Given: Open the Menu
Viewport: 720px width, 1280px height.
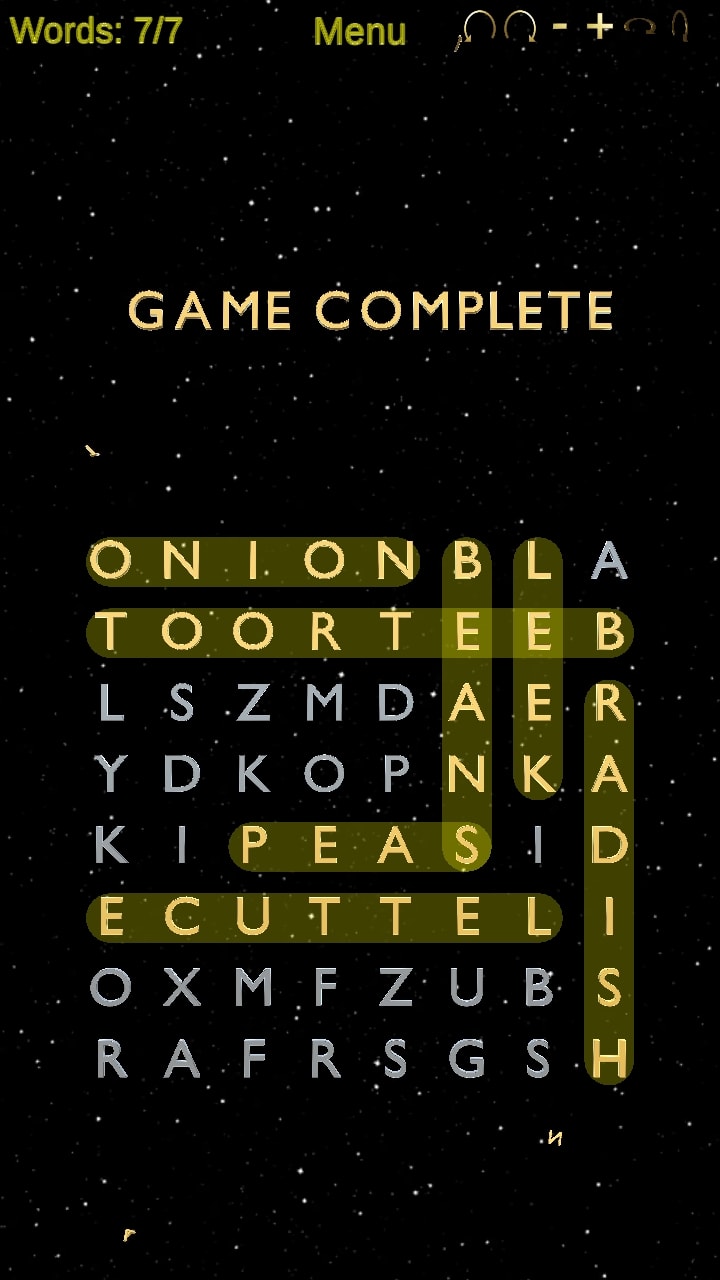Looking at the screenshot, I should click(x=359, y=32).
